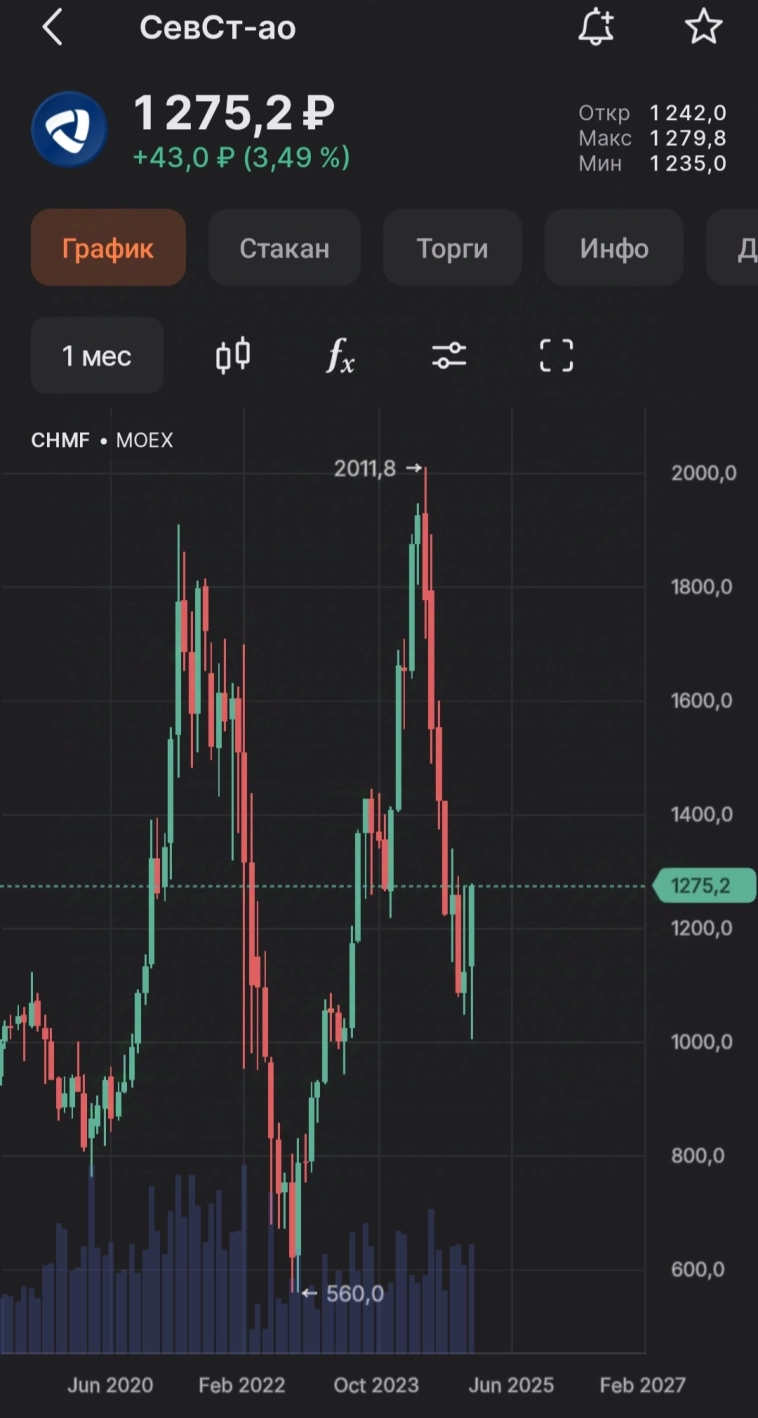The image size is (758, 1418).
Task: Switch to the Торги tab
Action: click(x=452, y=248)
